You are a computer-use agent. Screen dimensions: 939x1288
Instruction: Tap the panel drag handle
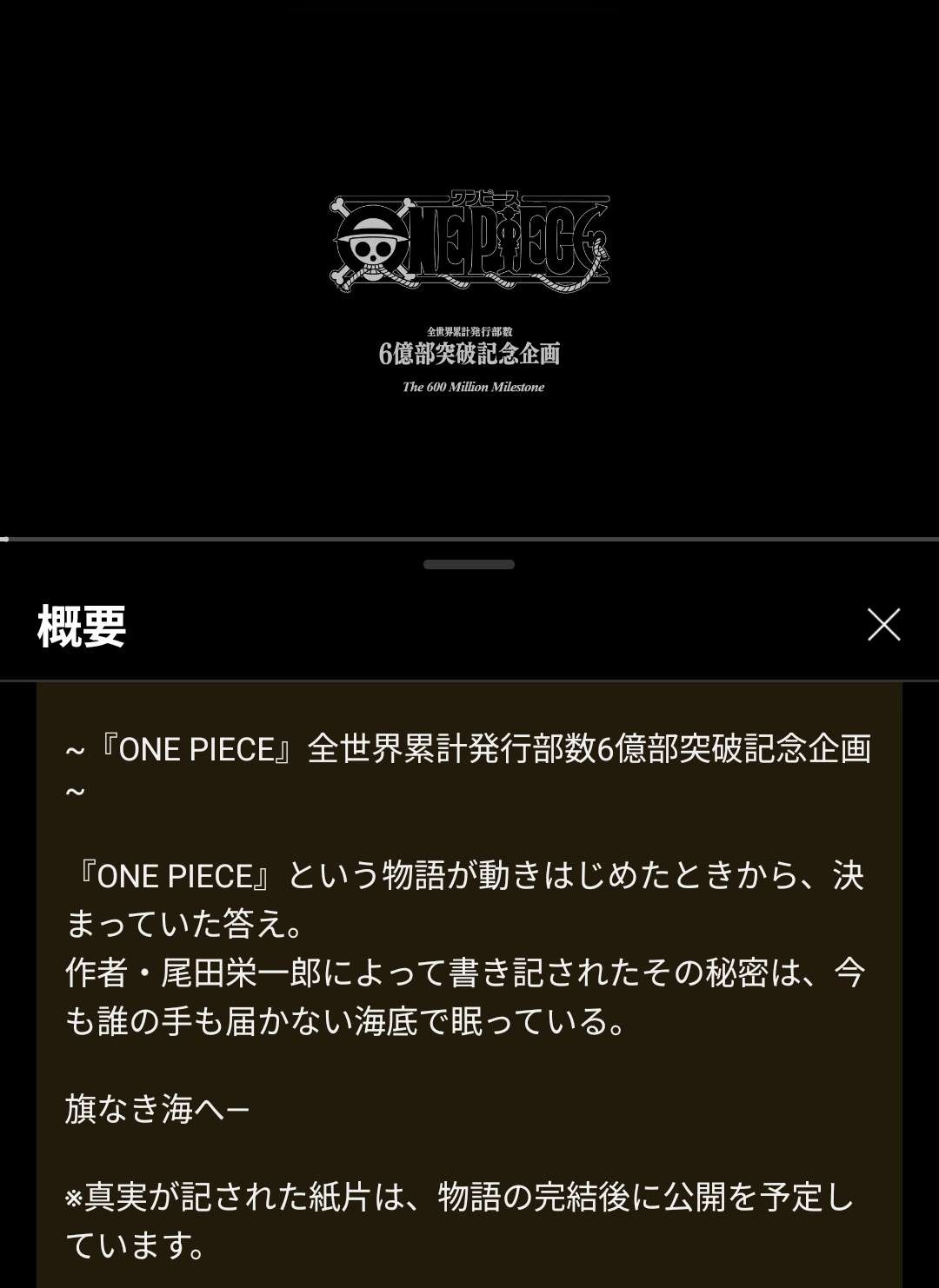coord(469,565)
